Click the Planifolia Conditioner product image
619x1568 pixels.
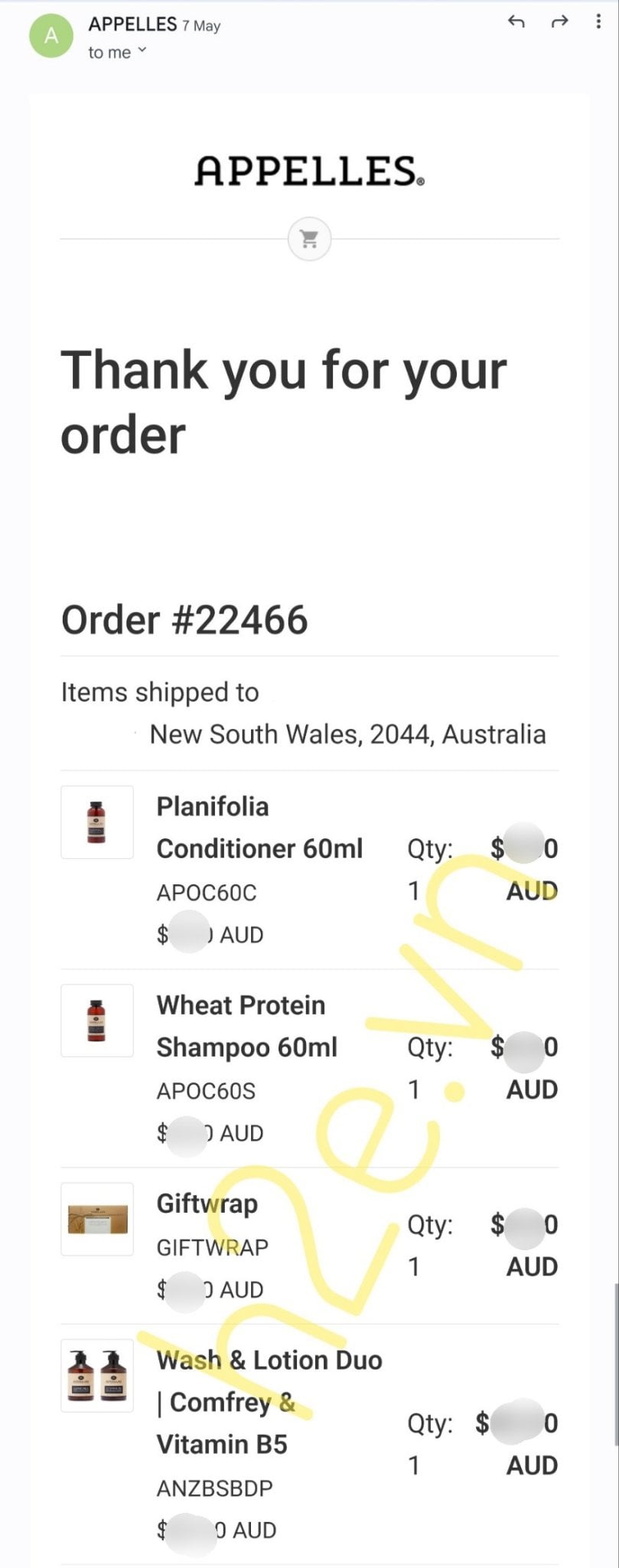[97, 822]
